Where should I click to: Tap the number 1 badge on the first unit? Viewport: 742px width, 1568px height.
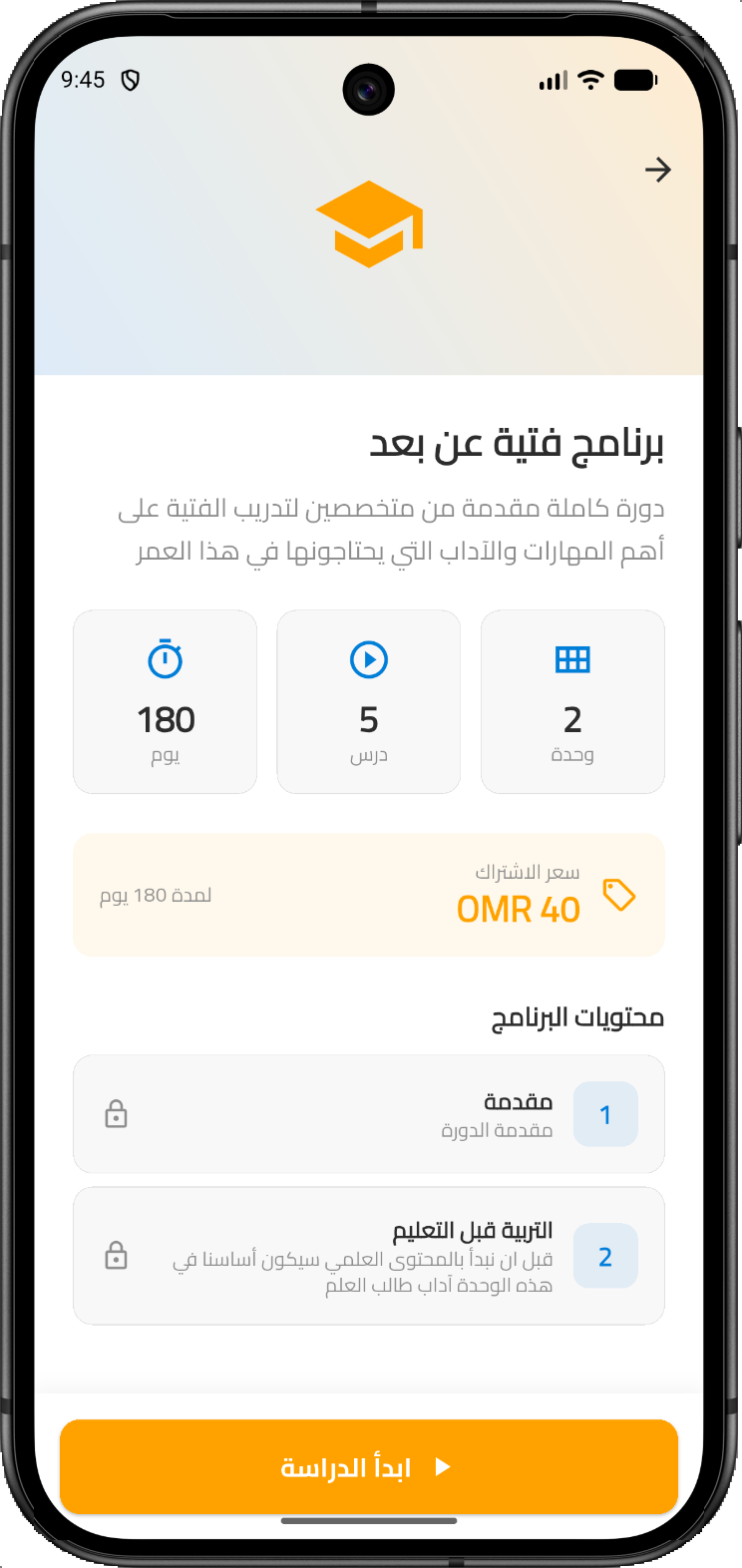click(x=605, y=1114)
